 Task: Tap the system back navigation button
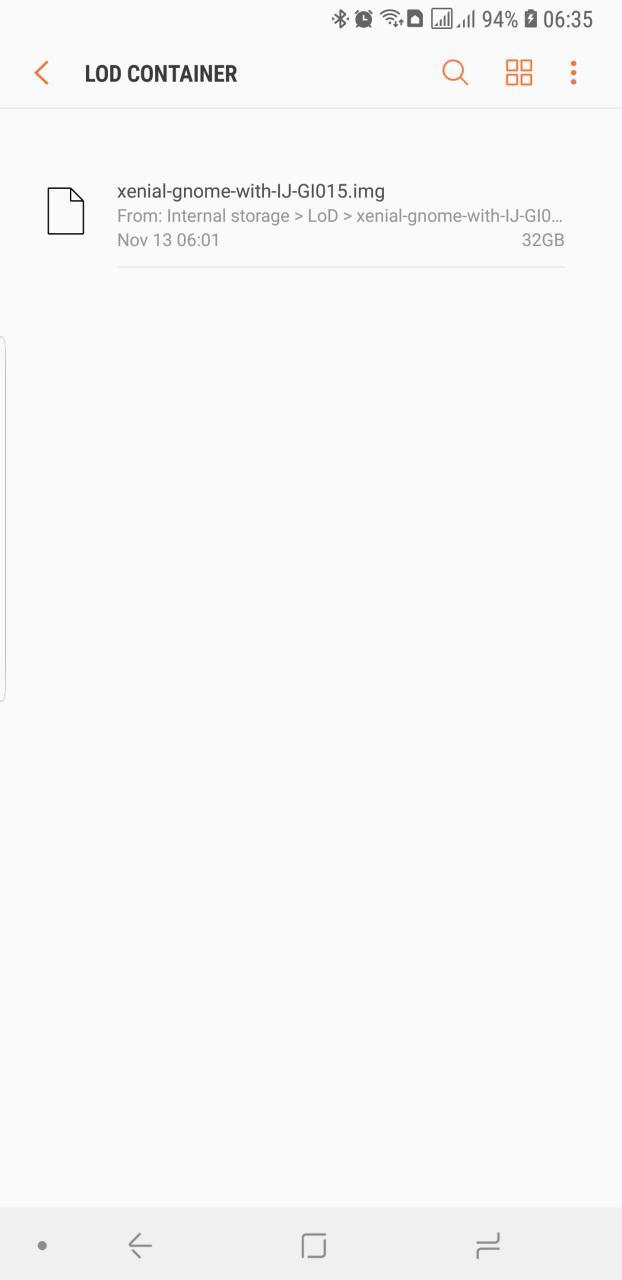point(140,1245)
